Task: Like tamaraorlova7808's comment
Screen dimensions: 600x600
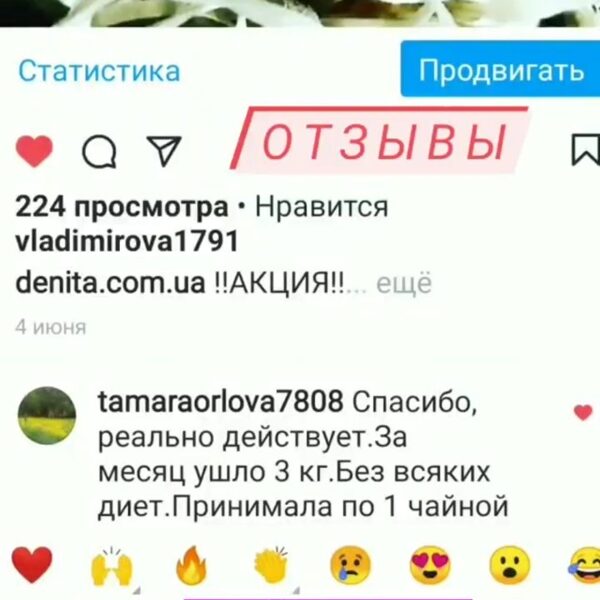Action: 583,412
